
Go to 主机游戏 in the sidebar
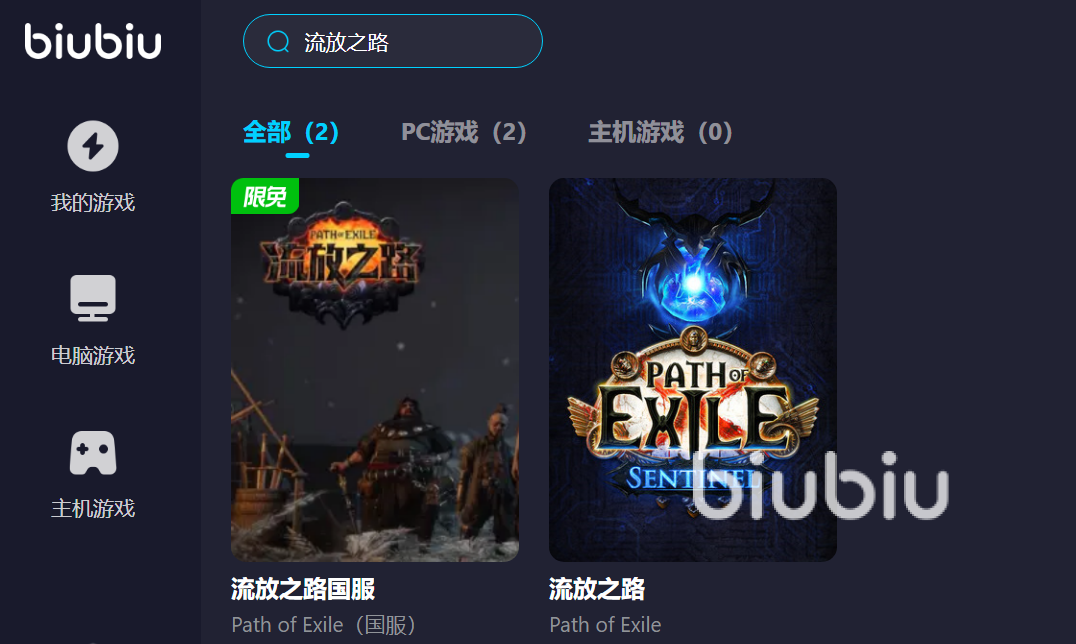[93, 473]
